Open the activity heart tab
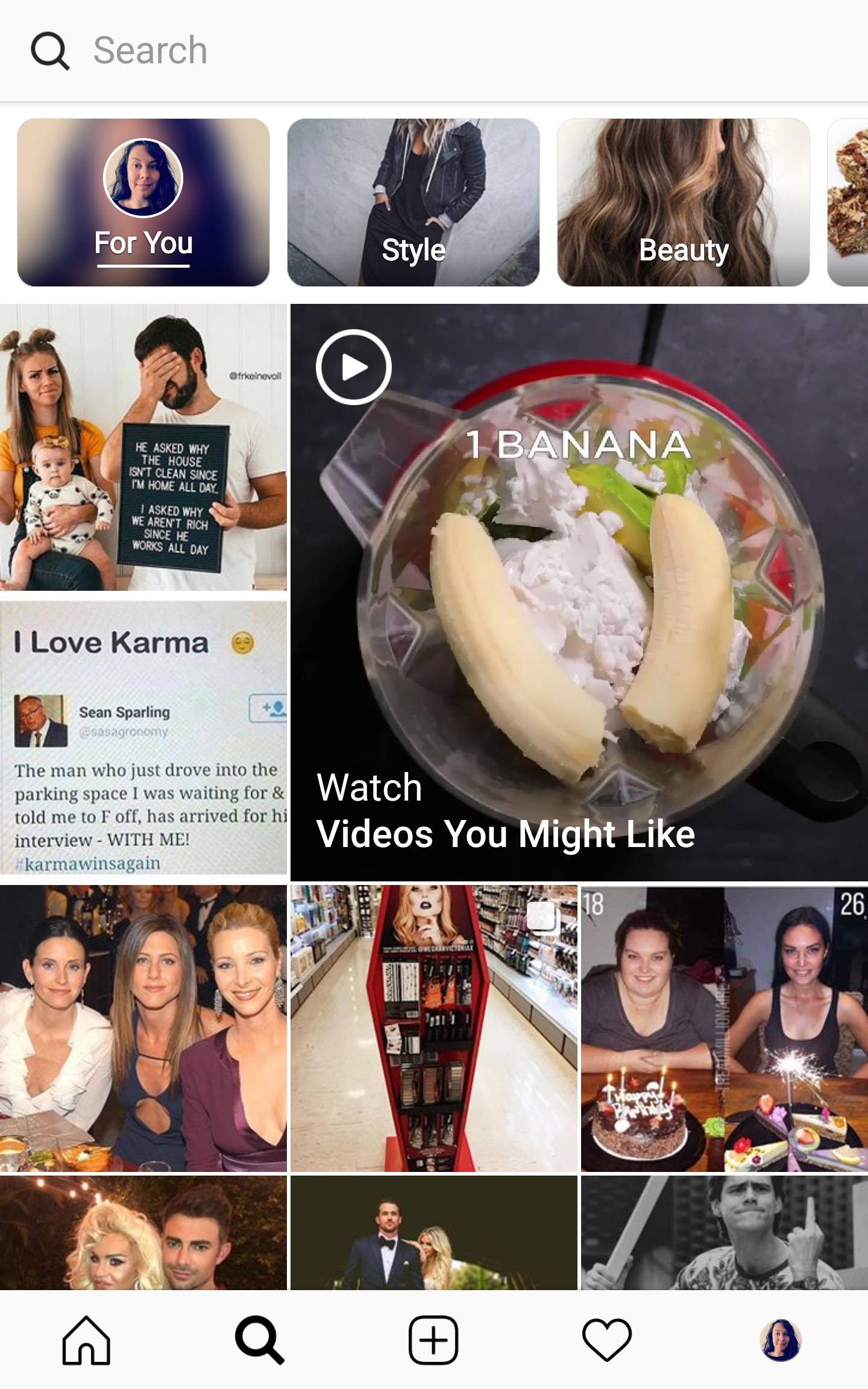Screen dimensions: 868x1389 607,1340
